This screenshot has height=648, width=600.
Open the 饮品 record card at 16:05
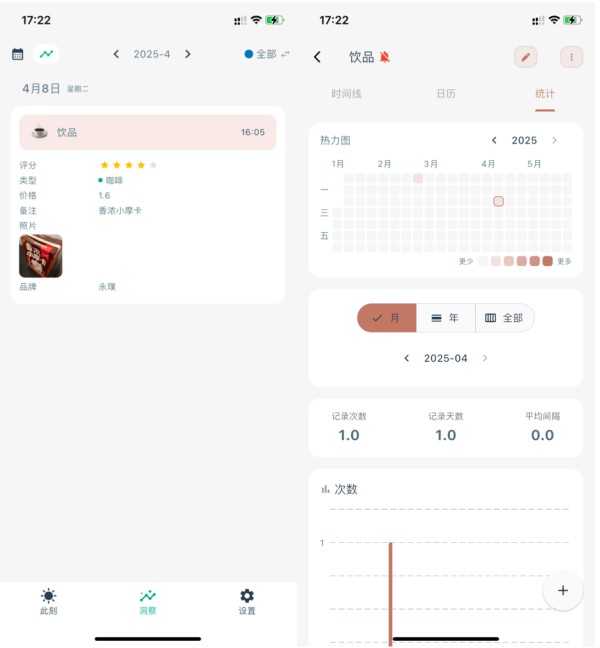[148, 132]
